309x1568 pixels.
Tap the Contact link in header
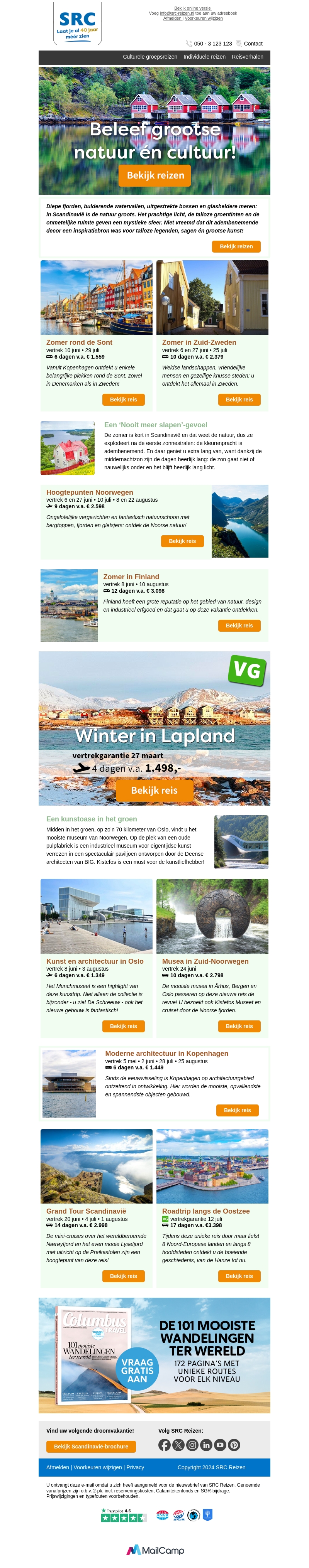point(253,44)
